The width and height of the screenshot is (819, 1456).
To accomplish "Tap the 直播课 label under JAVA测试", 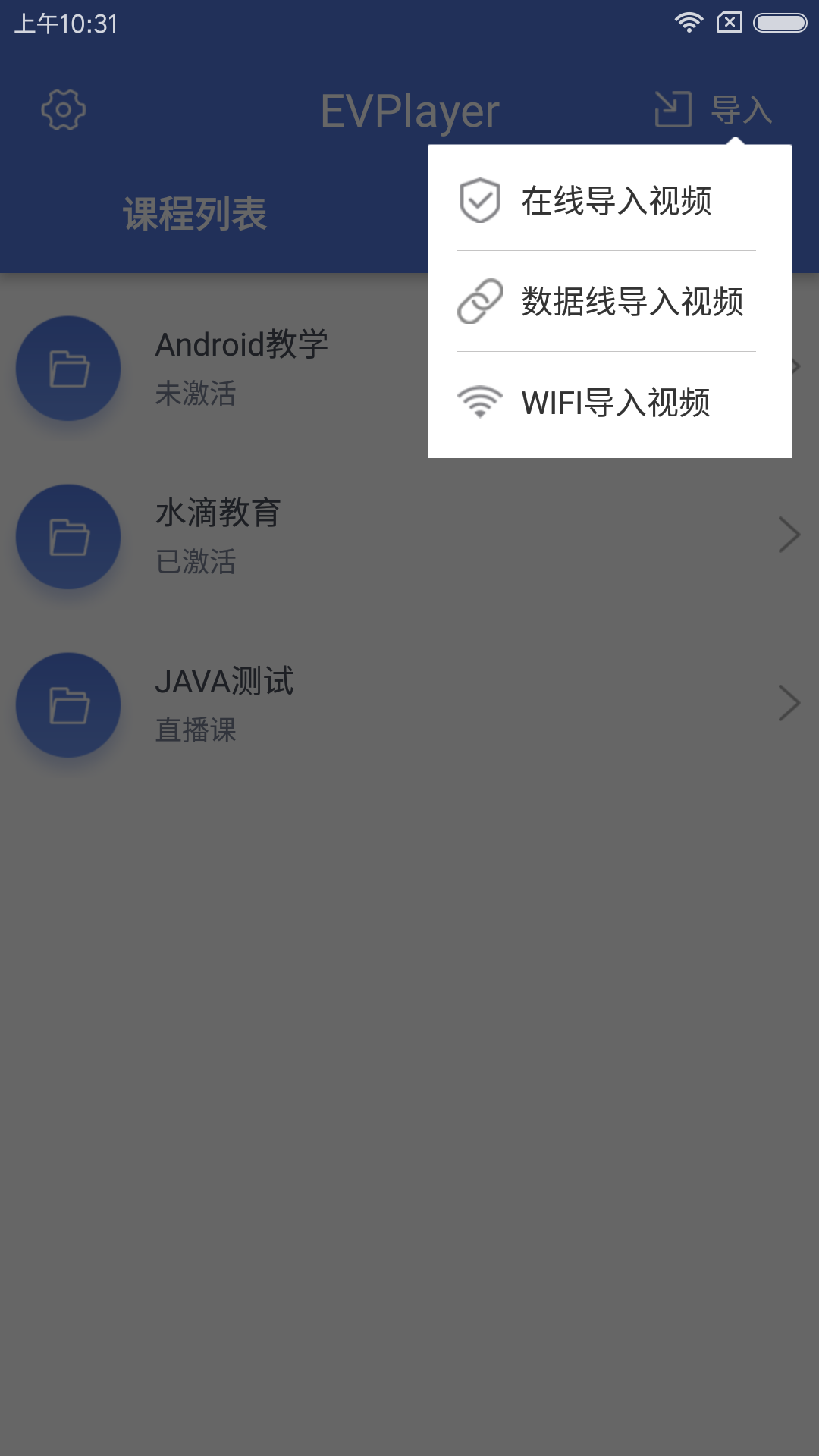I will click(196, 731).
